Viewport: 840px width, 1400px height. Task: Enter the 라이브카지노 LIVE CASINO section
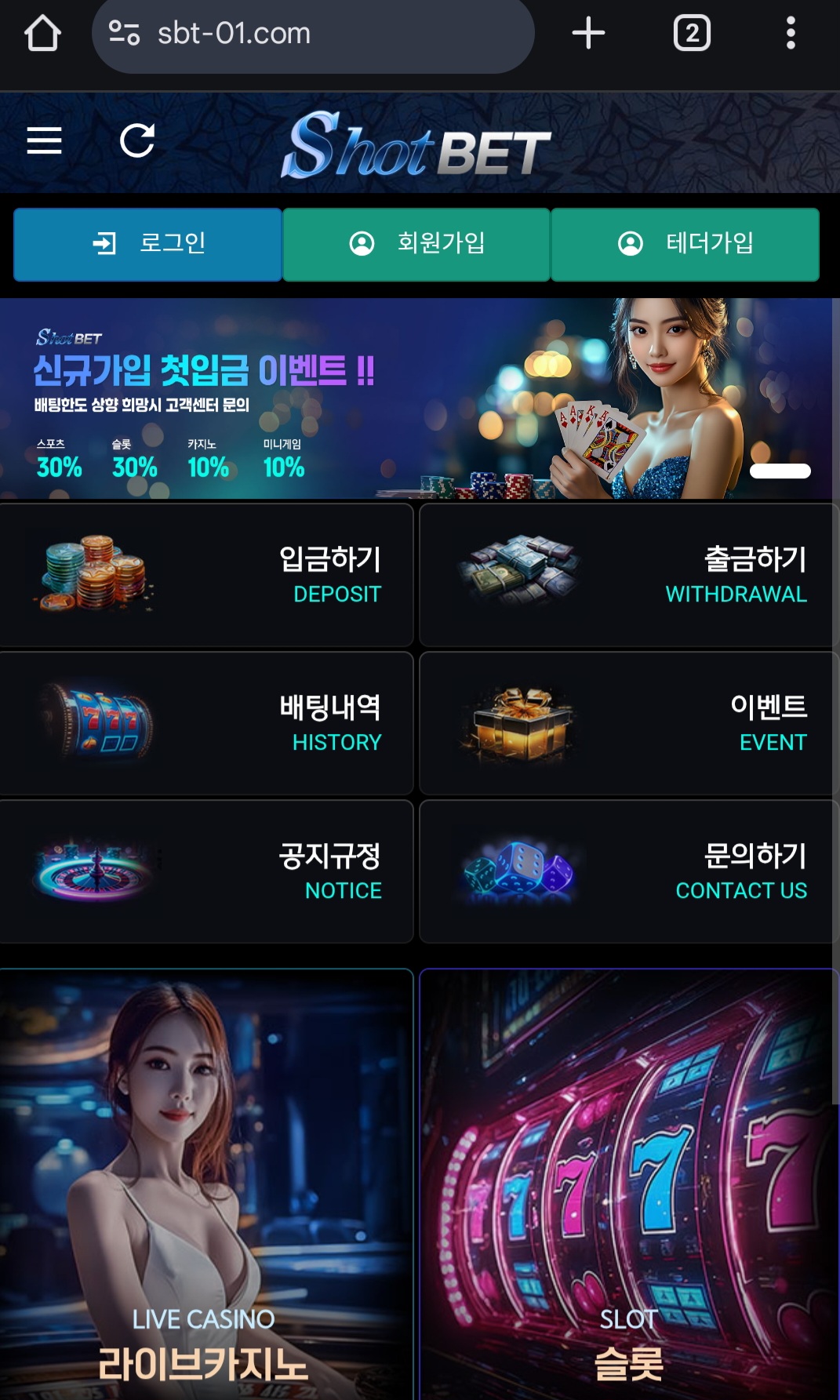click(205, 1184)
